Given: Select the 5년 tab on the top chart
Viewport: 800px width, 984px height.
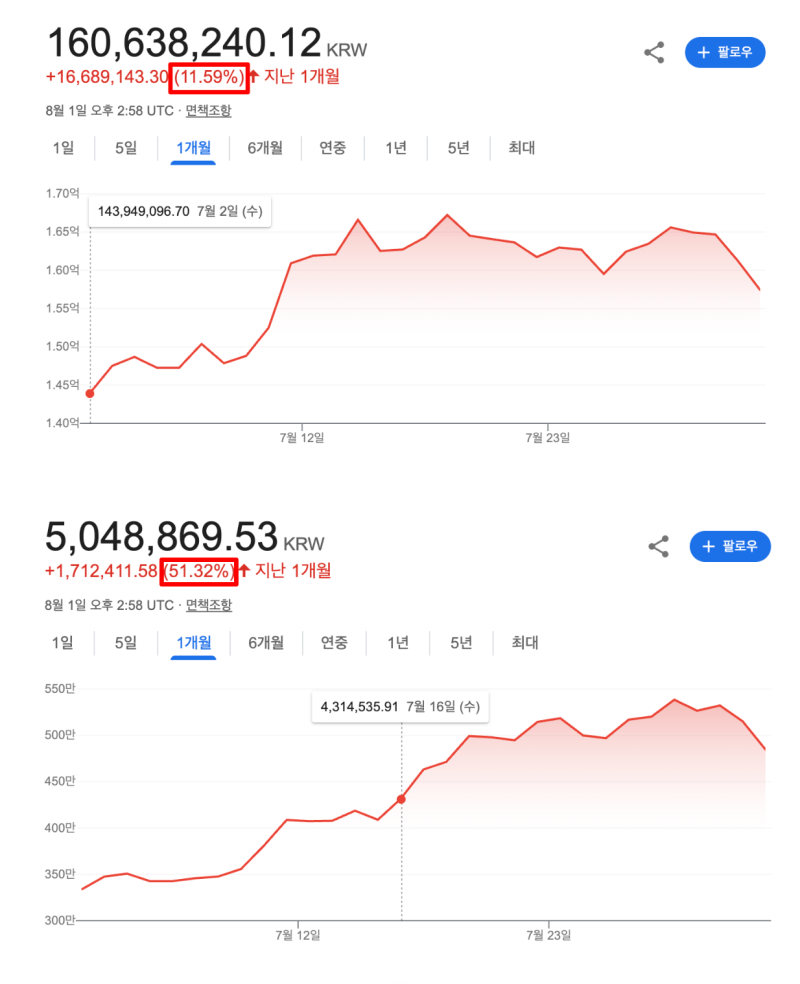Looking at the screenshot, I should (457, 148).
